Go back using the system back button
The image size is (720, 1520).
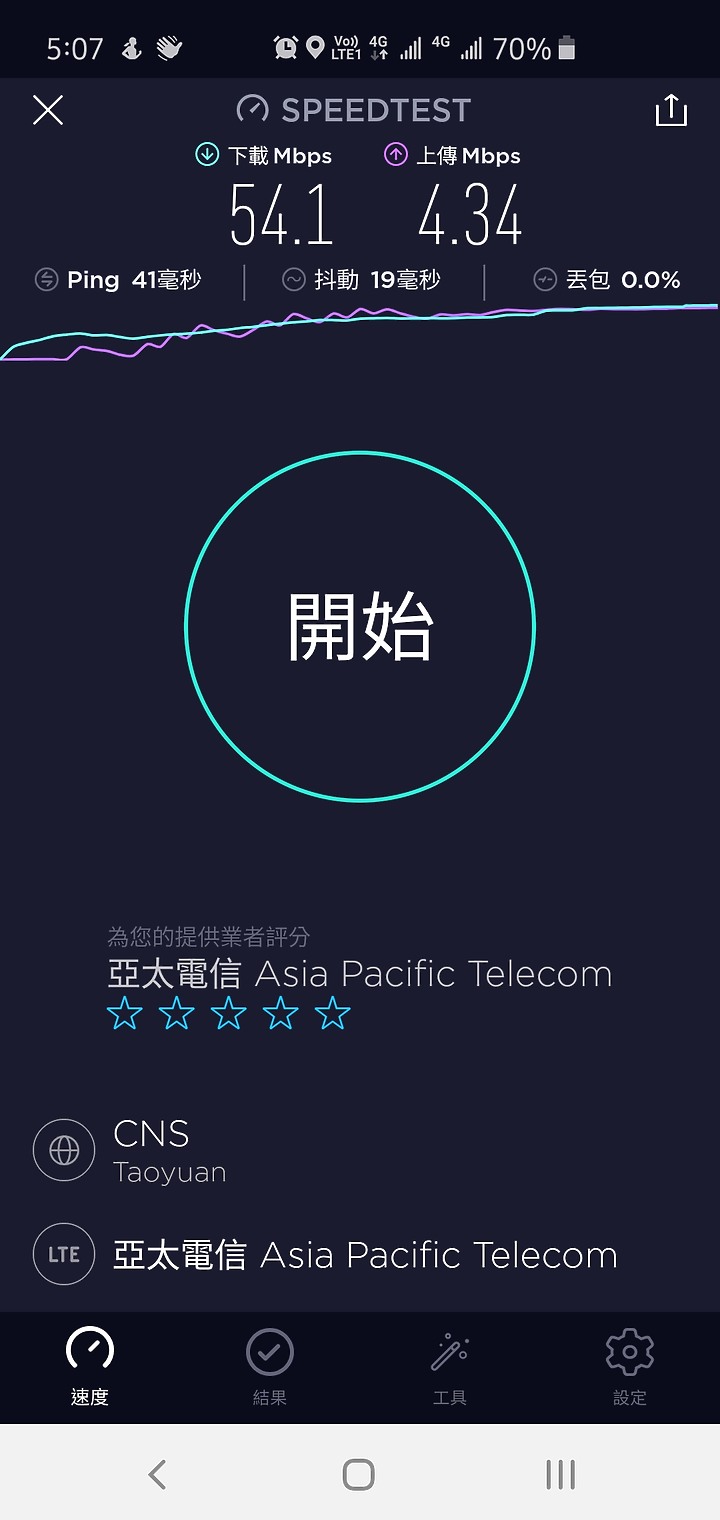(157, 1474)
